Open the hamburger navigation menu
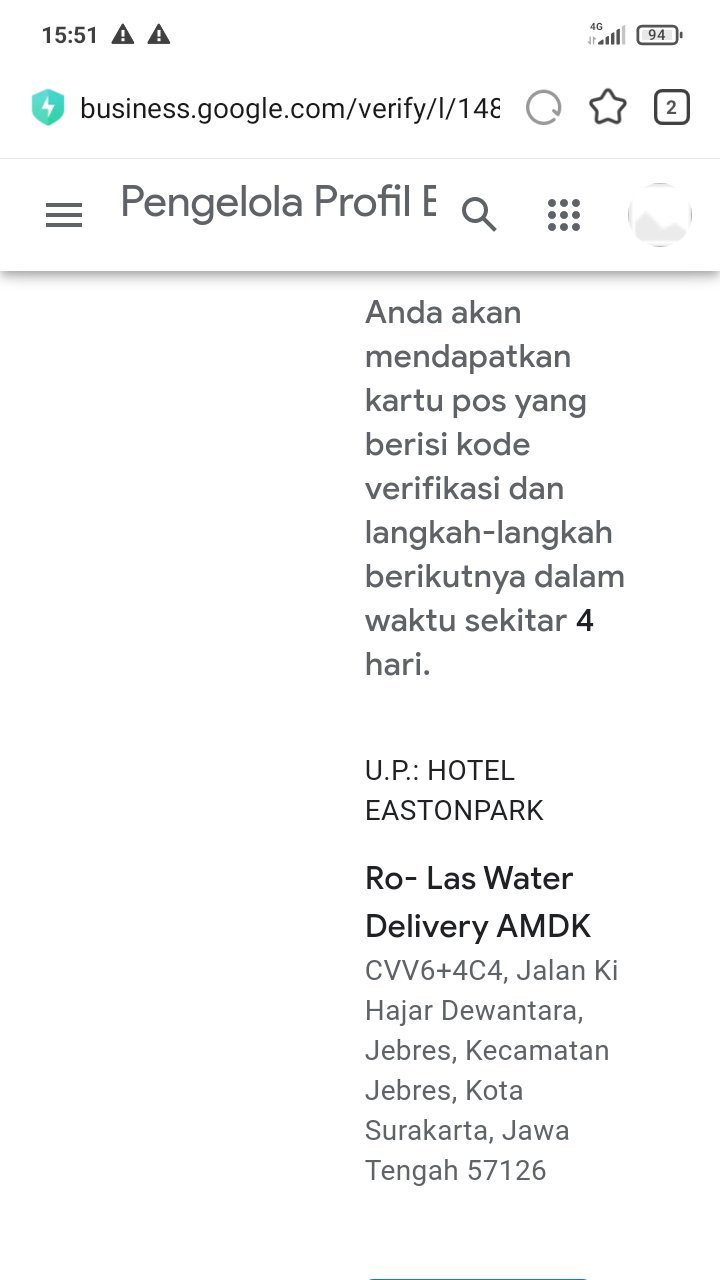The width and height of the screenshot is (720, 1280). click(64, 215)
